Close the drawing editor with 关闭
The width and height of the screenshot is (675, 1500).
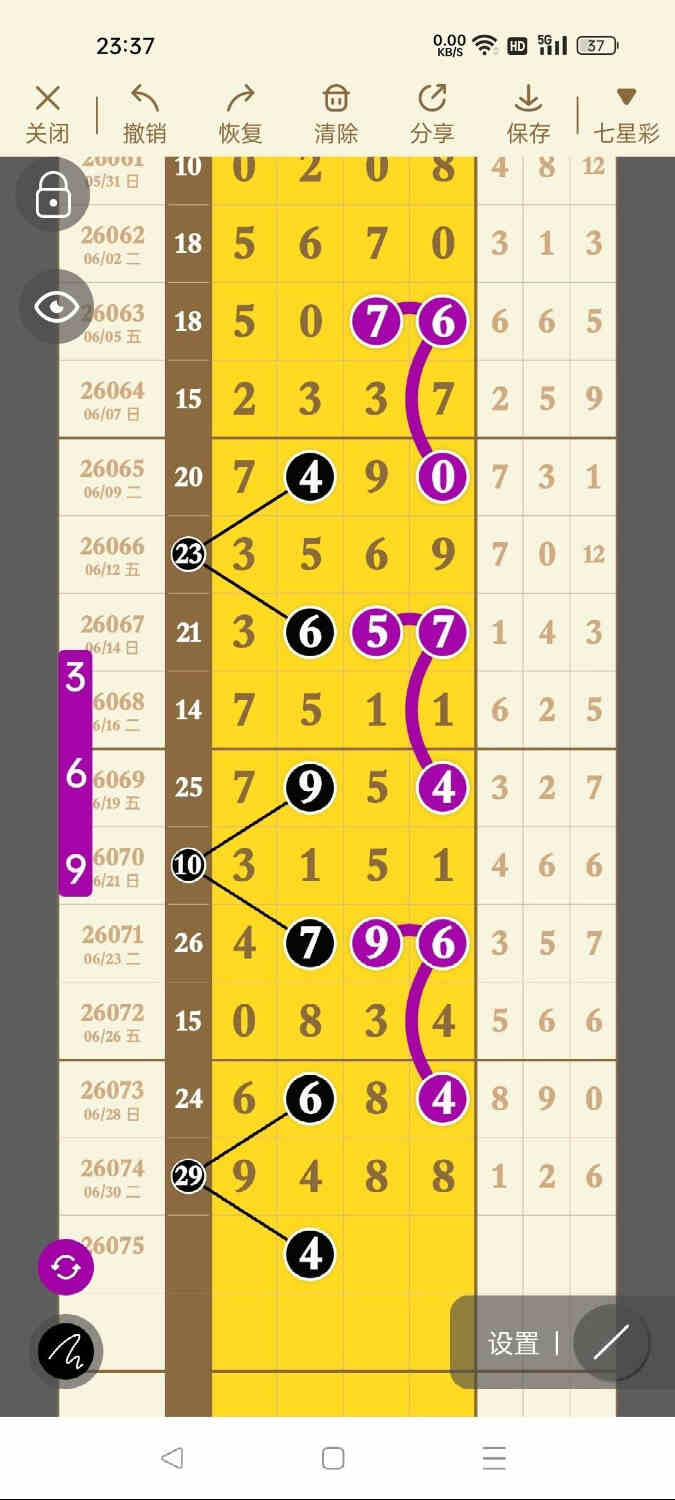tap(47, 114)
